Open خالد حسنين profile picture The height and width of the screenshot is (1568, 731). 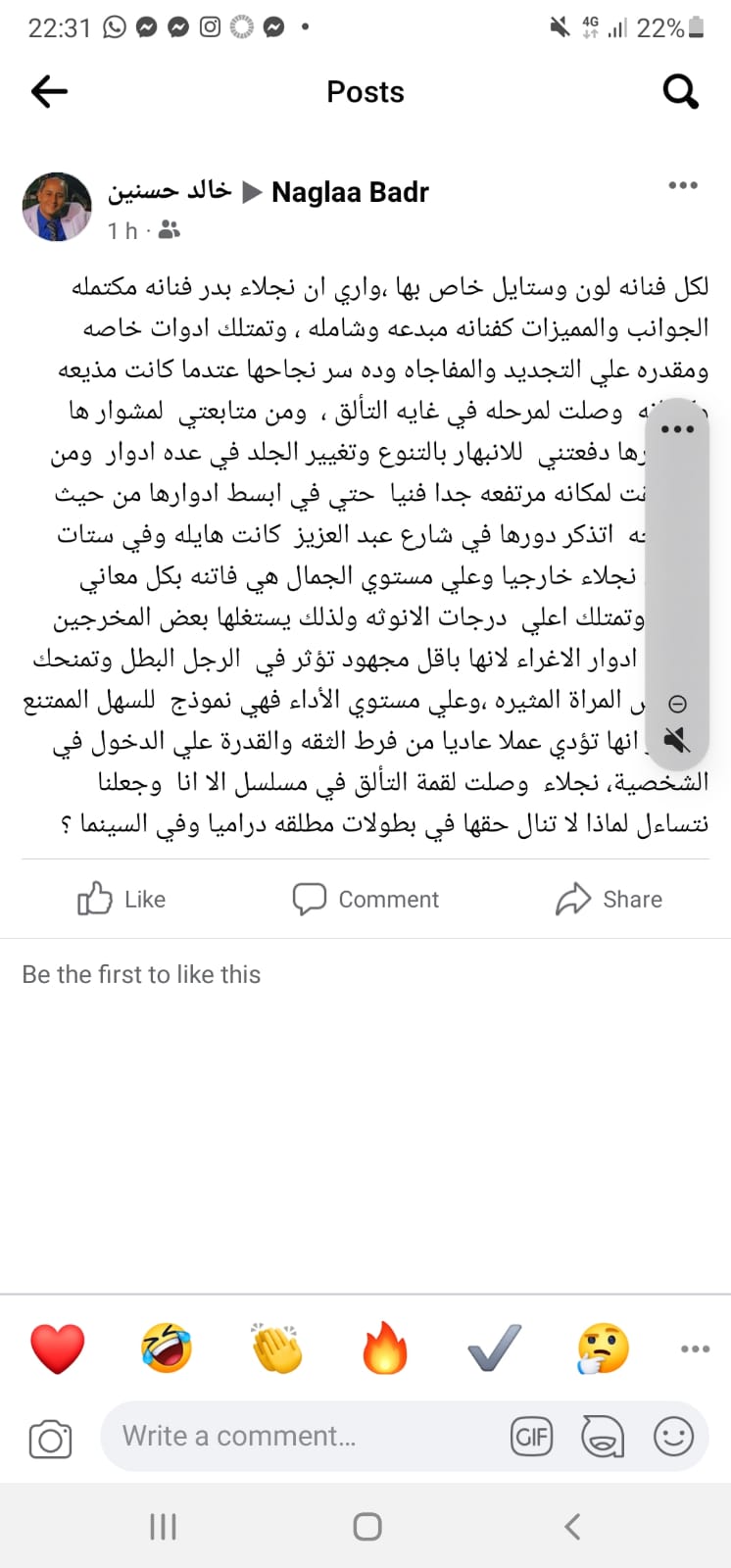57,207
